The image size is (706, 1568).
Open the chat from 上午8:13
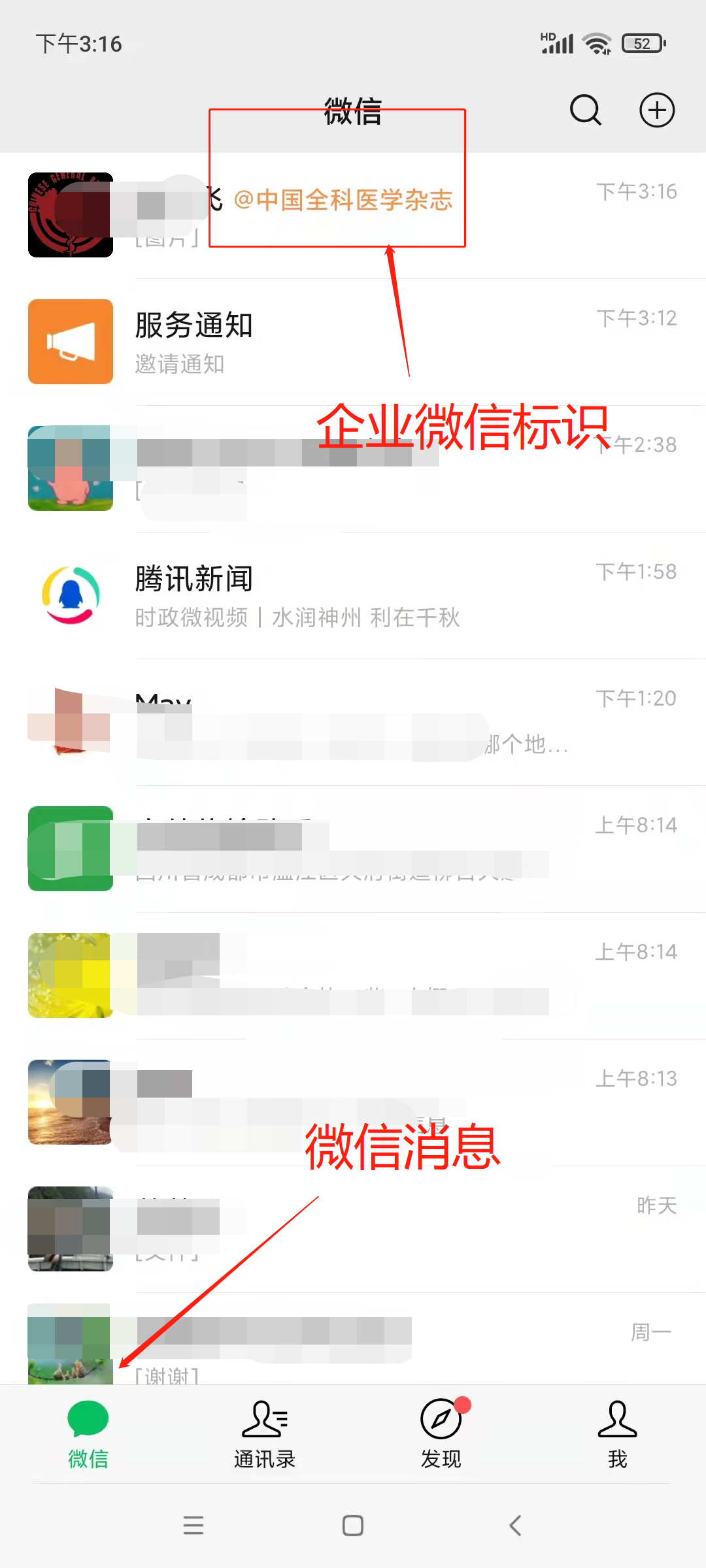pyautogui.click(x=353, y=1102)
